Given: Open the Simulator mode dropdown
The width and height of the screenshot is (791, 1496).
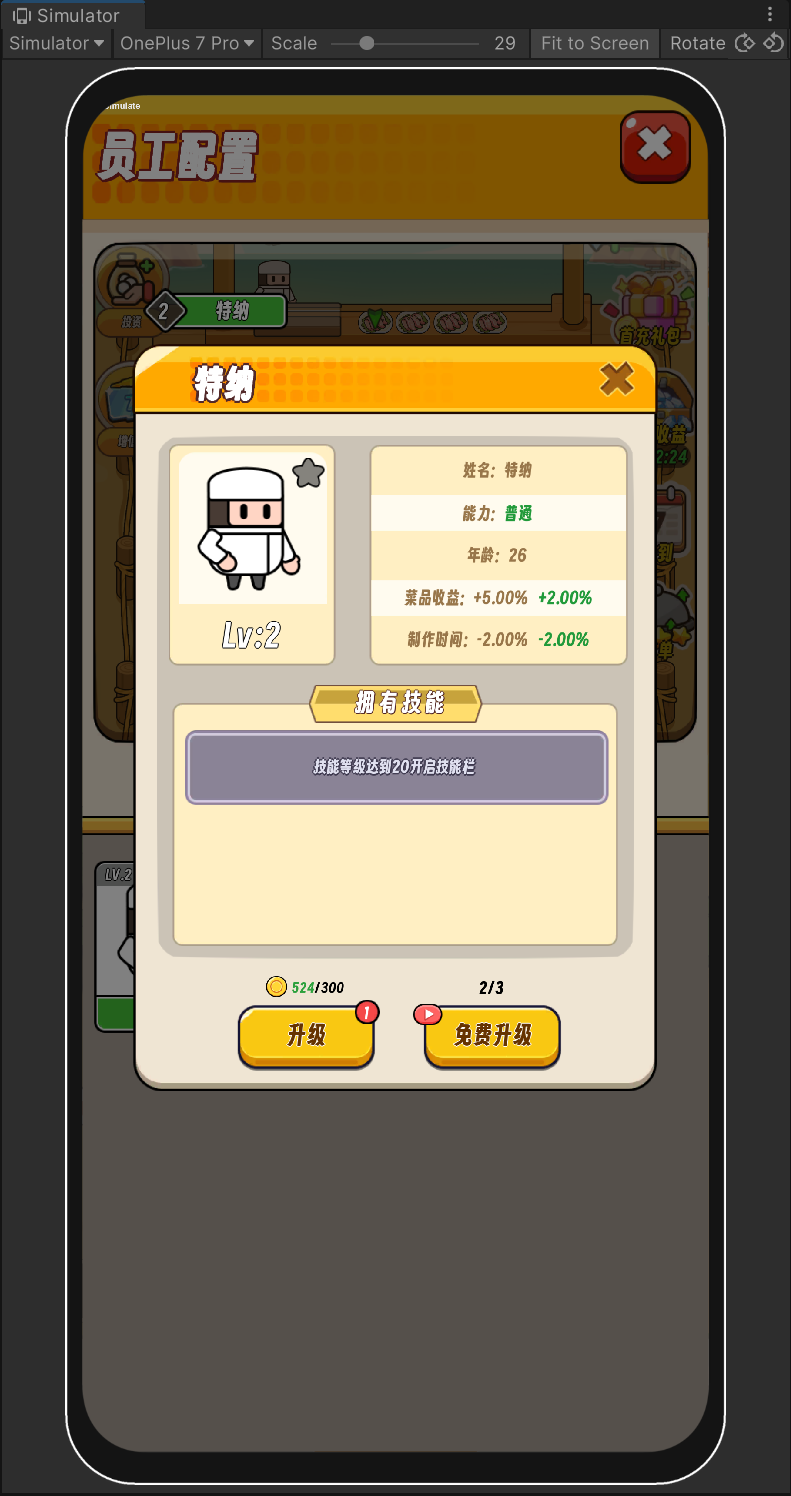Looking at the screenshot, I should [x=57, y=43].
